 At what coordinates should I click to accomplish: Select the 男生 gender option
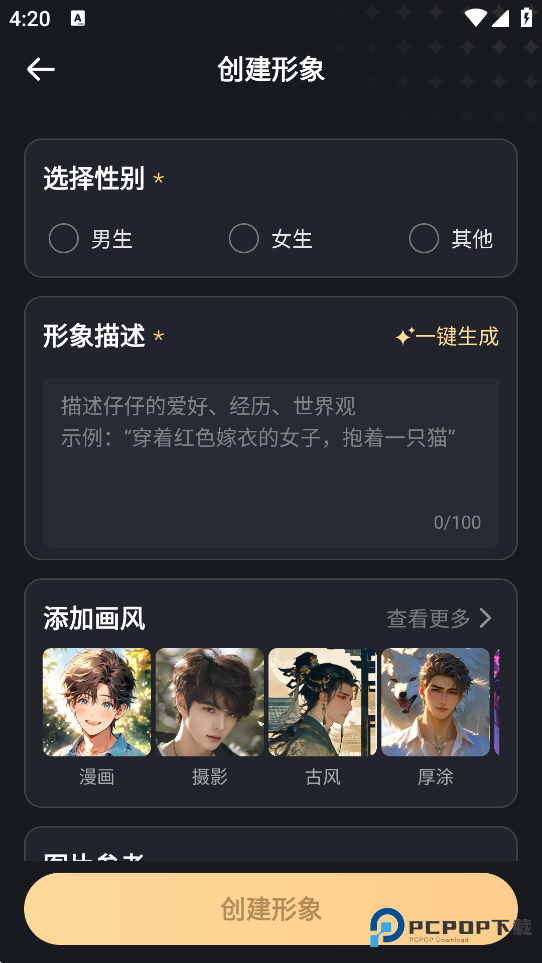(91, 238)
